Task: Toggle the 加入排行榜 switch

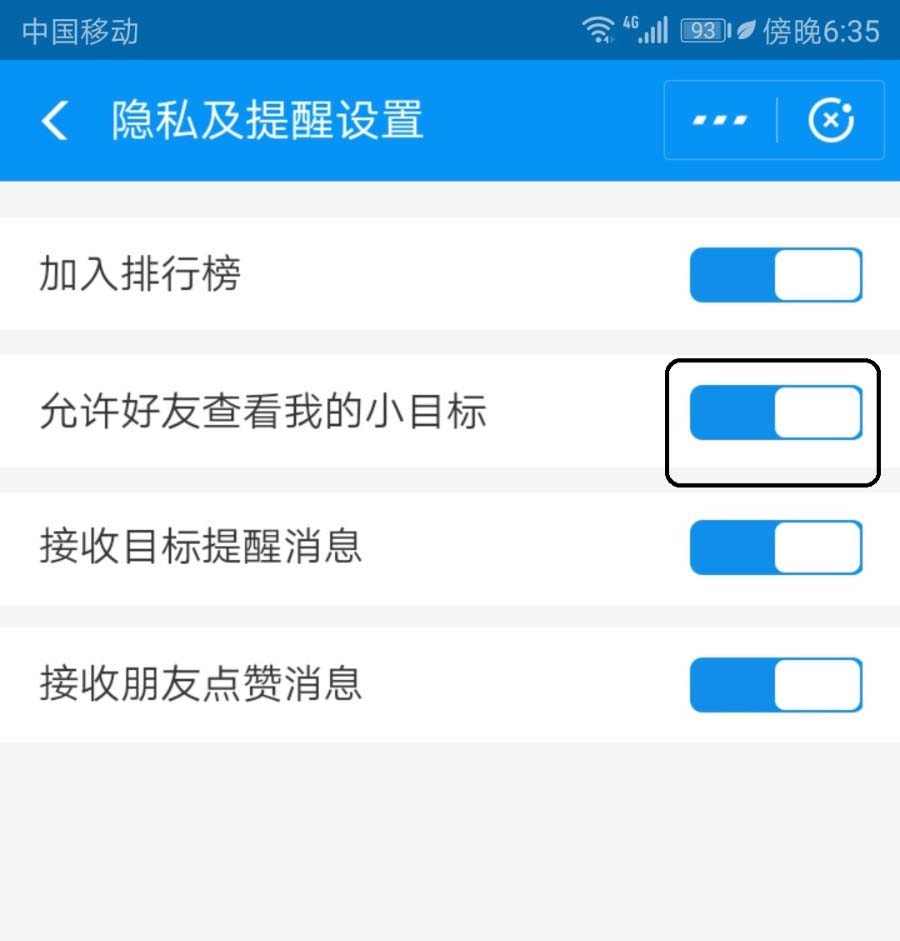Action: (x=776, y=275)
